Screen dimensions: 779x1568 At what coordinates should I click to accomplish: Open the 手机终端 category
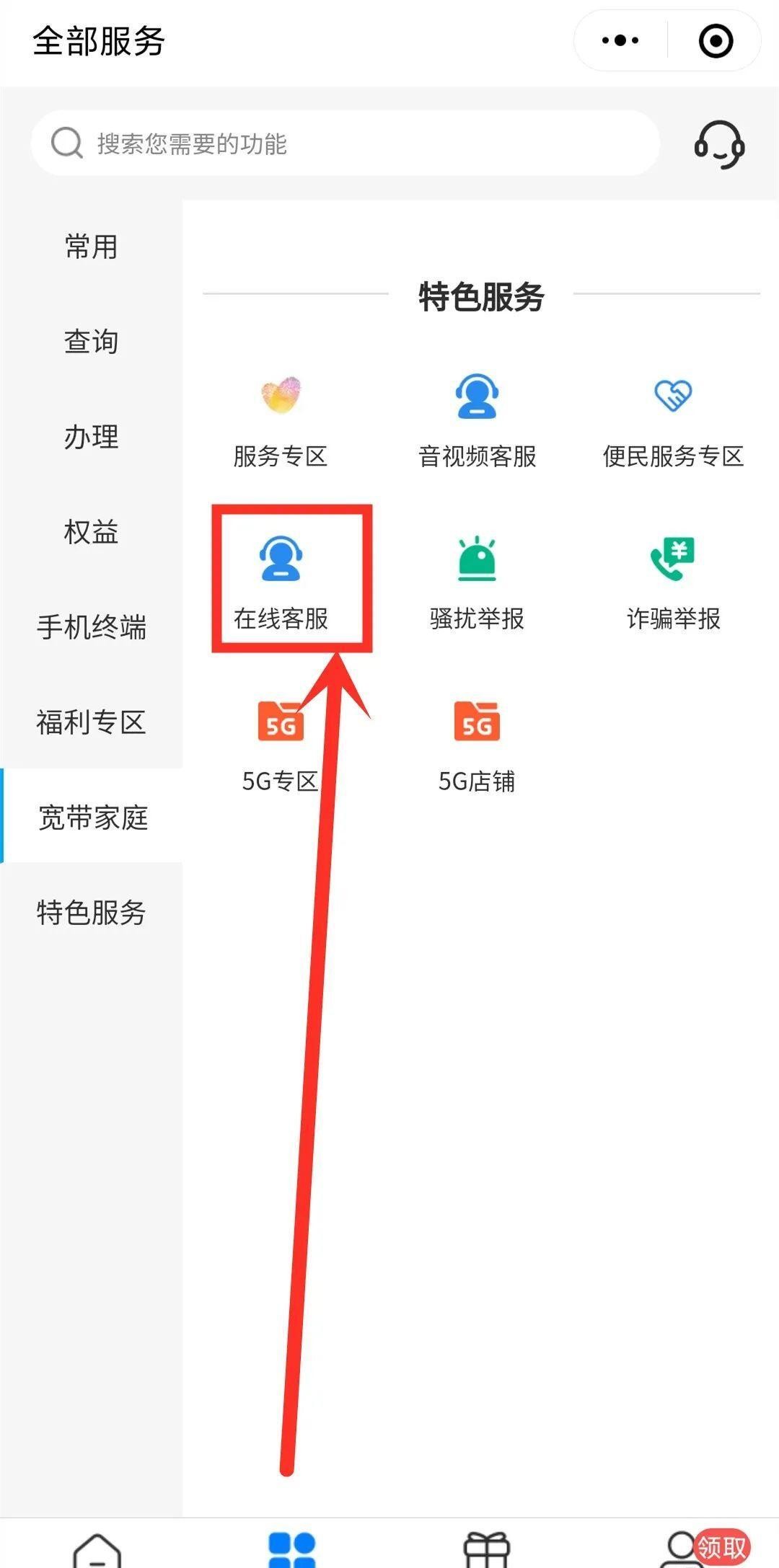91,627
